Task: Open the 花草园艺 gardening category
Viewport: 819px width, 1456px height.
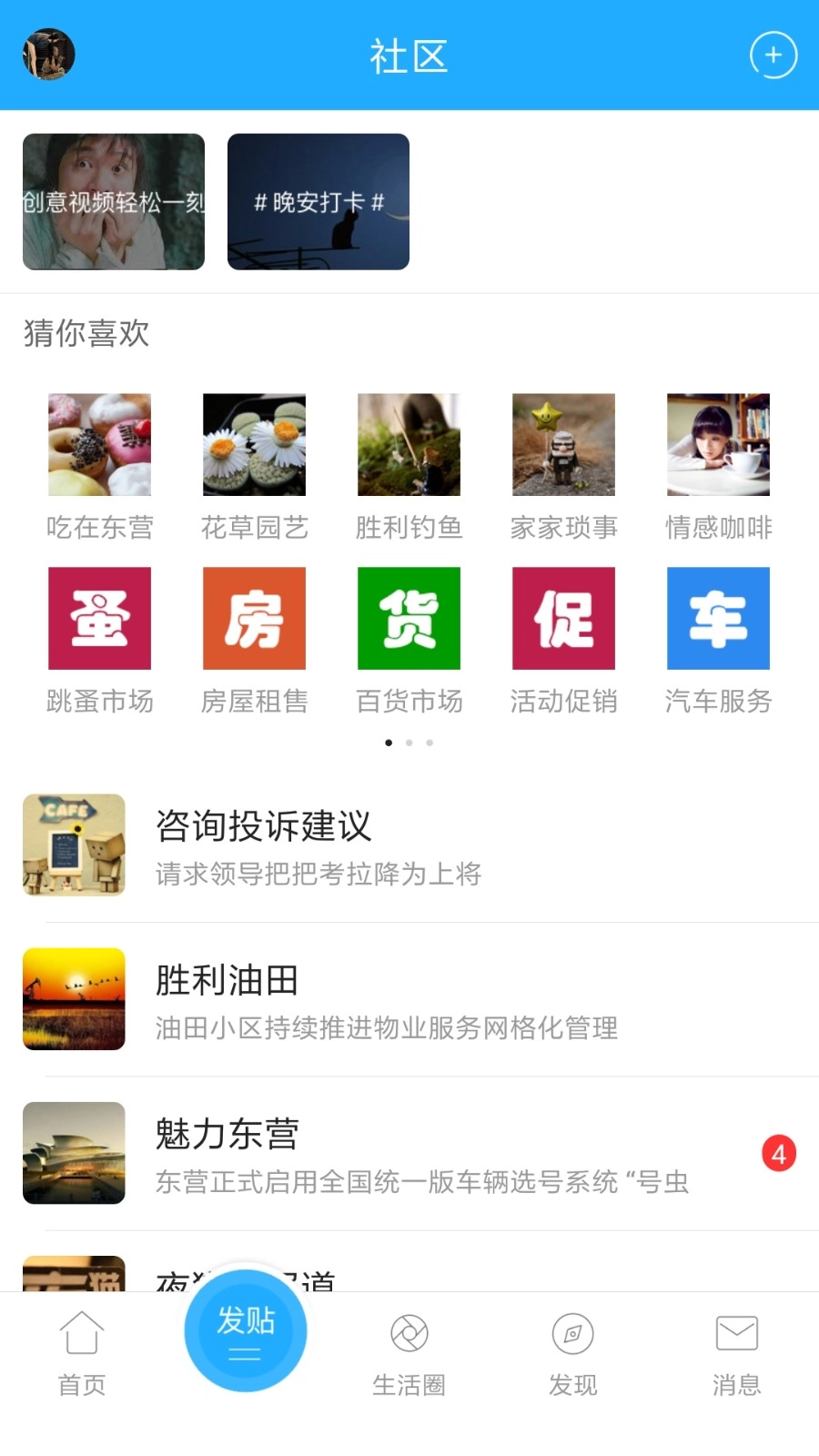Action: point(254,444)
